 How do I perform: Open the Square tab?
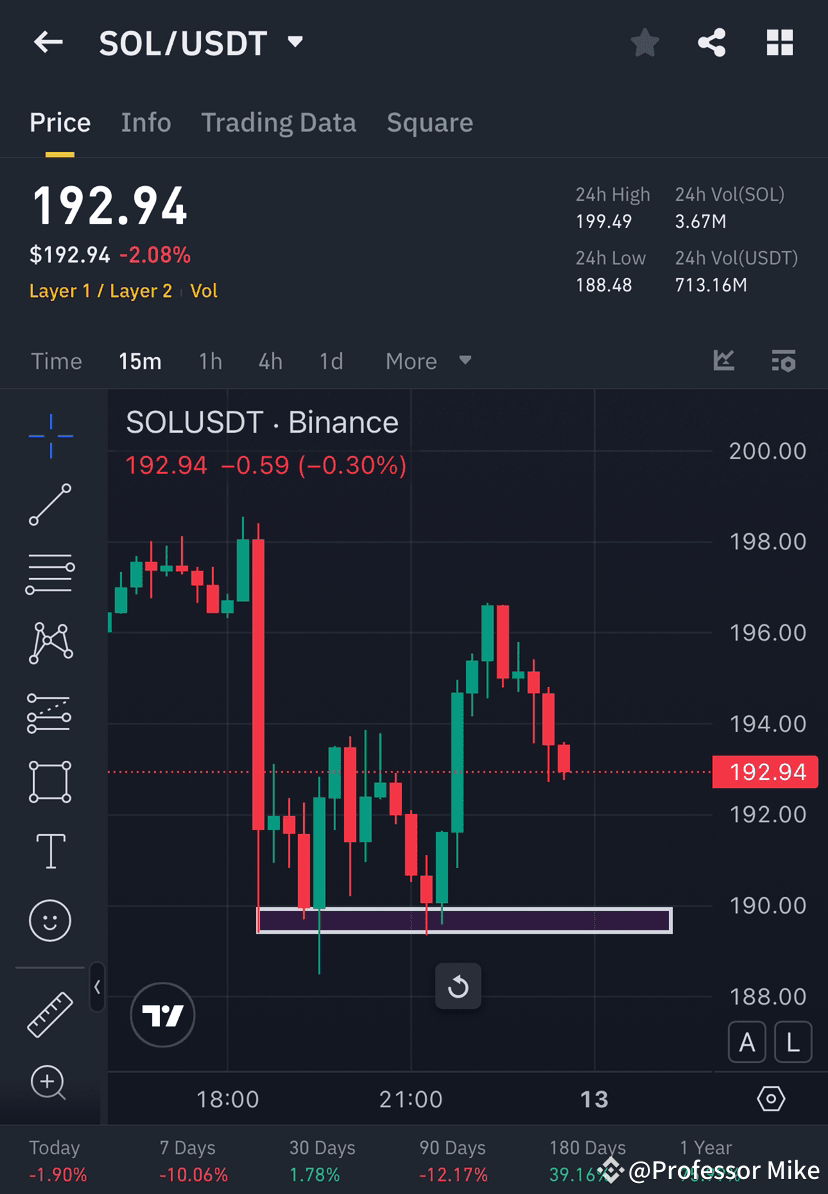(x=429, y=122)
